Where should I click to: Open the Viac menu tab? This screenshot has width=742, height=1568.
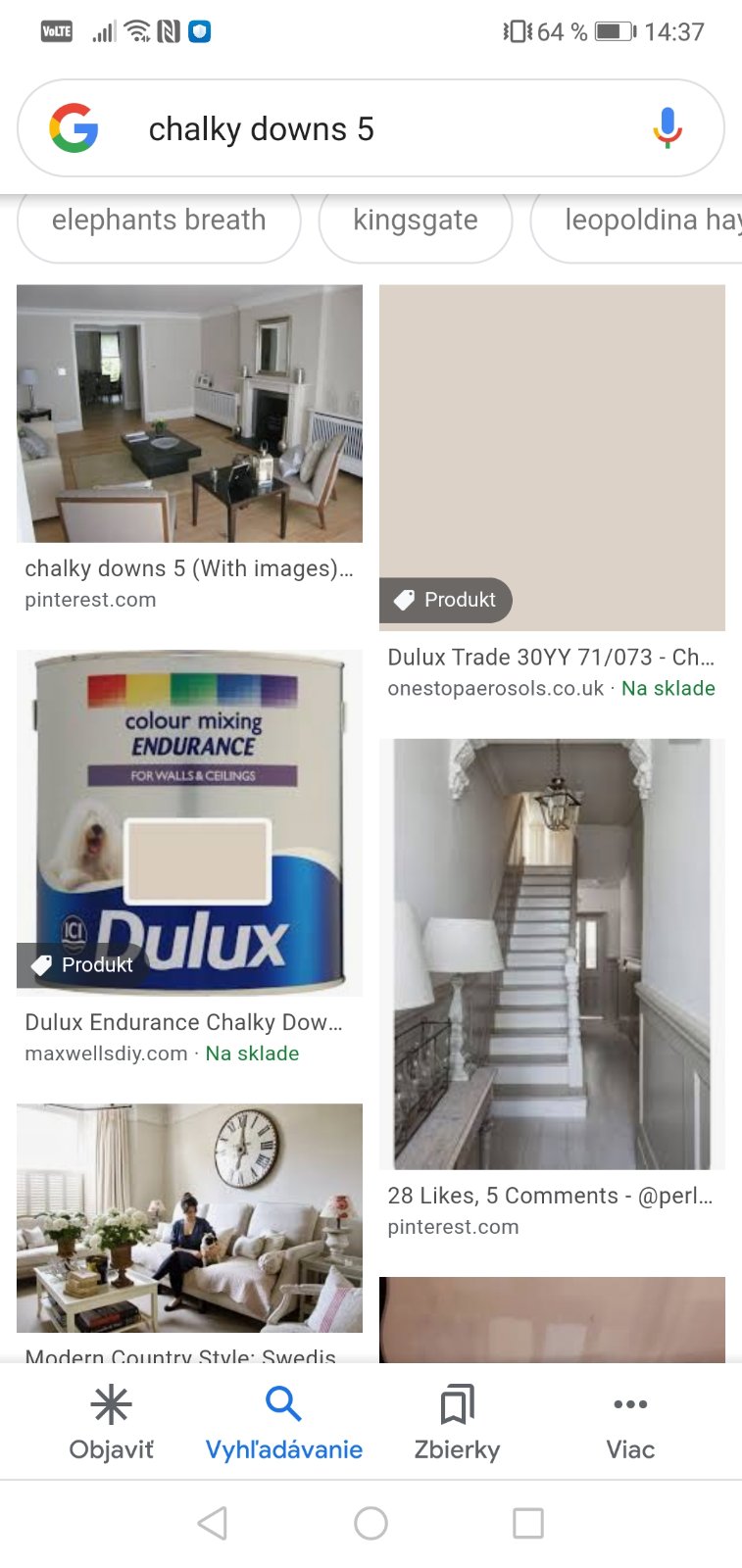(629, 1422)
